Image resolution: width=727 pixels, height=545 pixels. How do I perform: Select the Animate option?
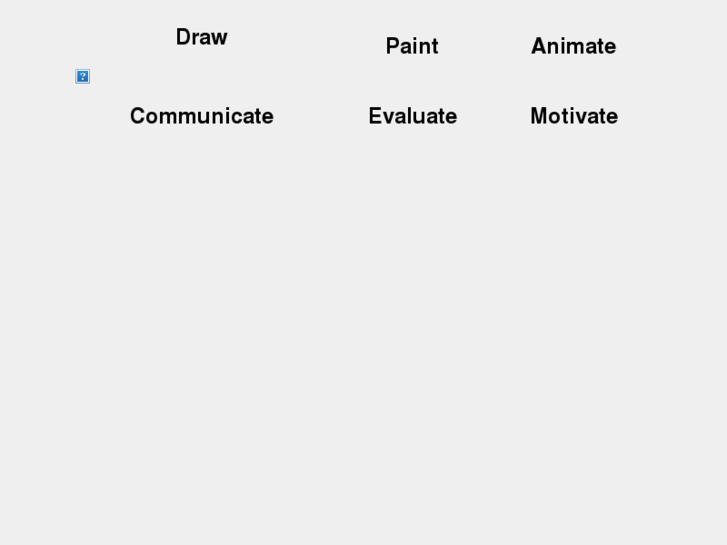tap(573, 46)
